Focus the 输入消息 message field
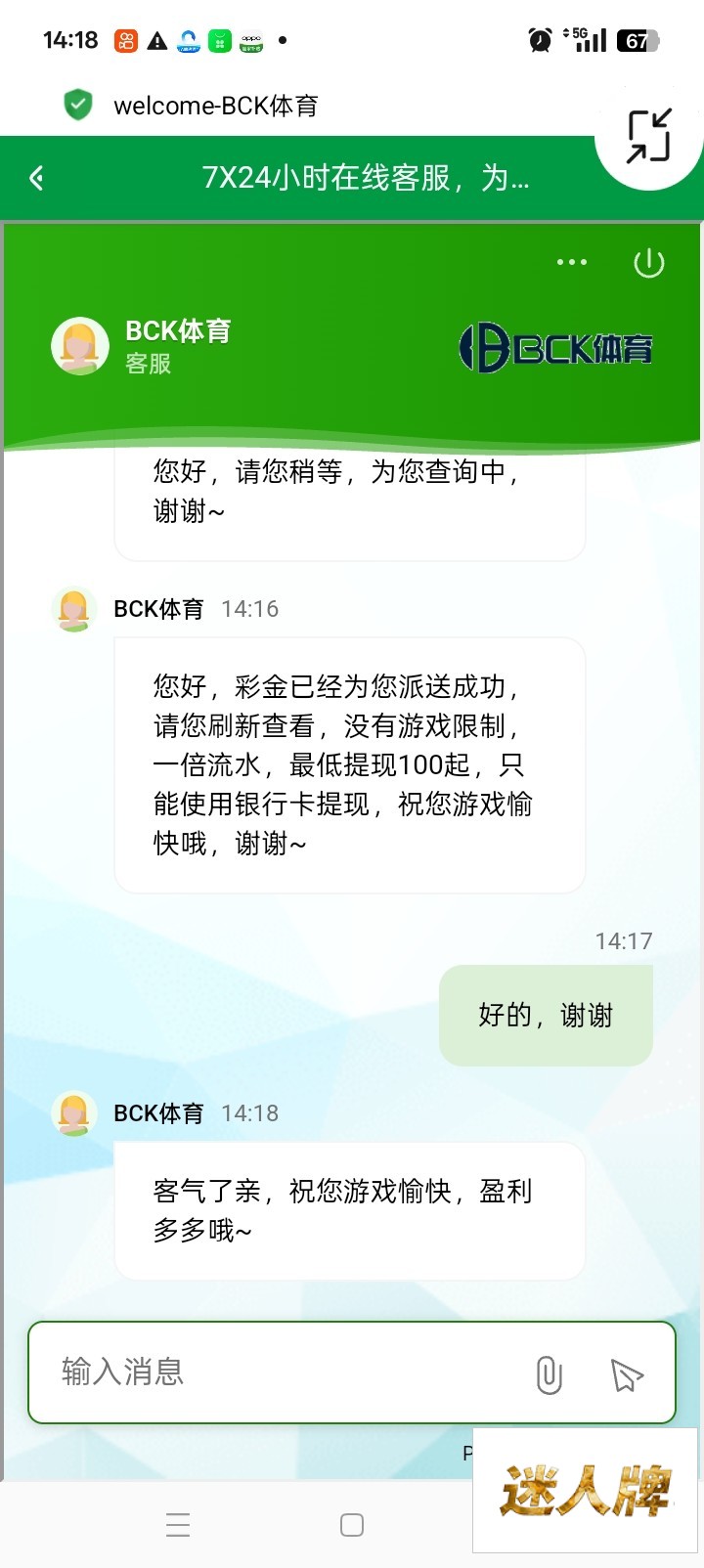Image resolution: width=704 pixels, height=1568 pixels. pos(284,1372)
